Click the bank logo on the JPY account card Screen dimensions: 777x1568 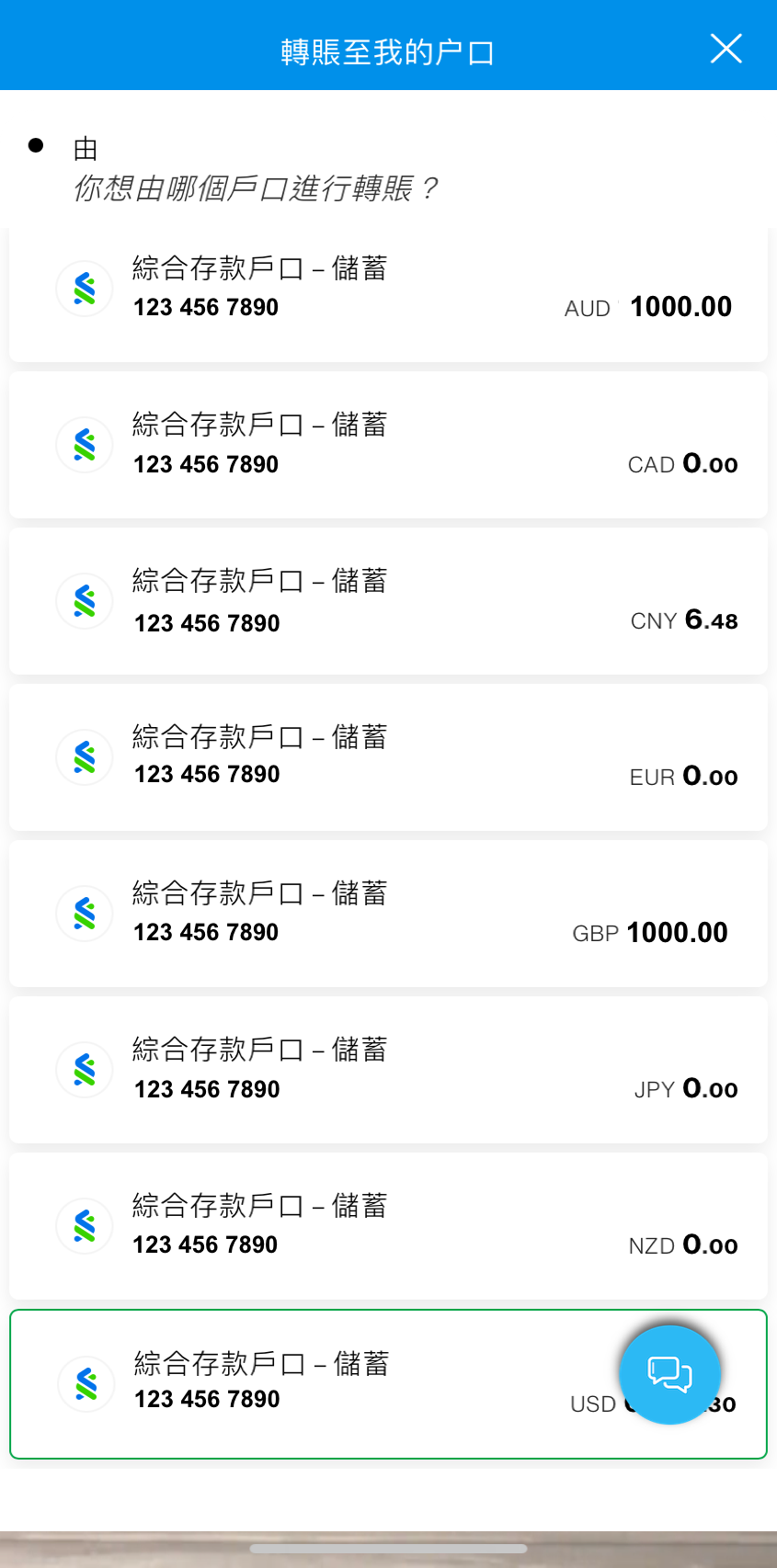click(84, 1069)
